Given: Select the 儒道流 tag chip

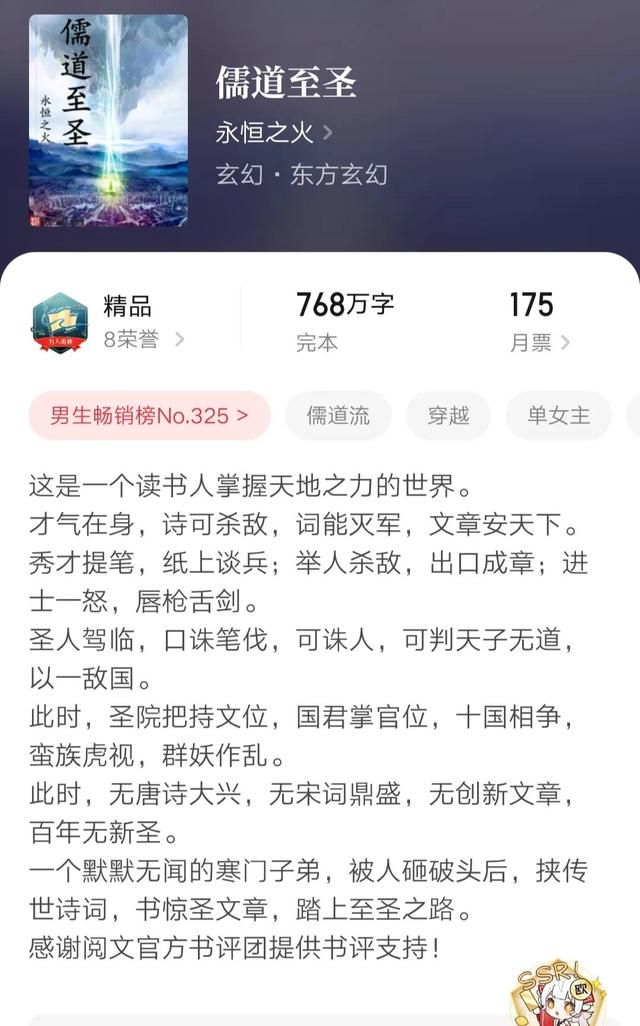Looking at the screenshot, I should 337,416.
